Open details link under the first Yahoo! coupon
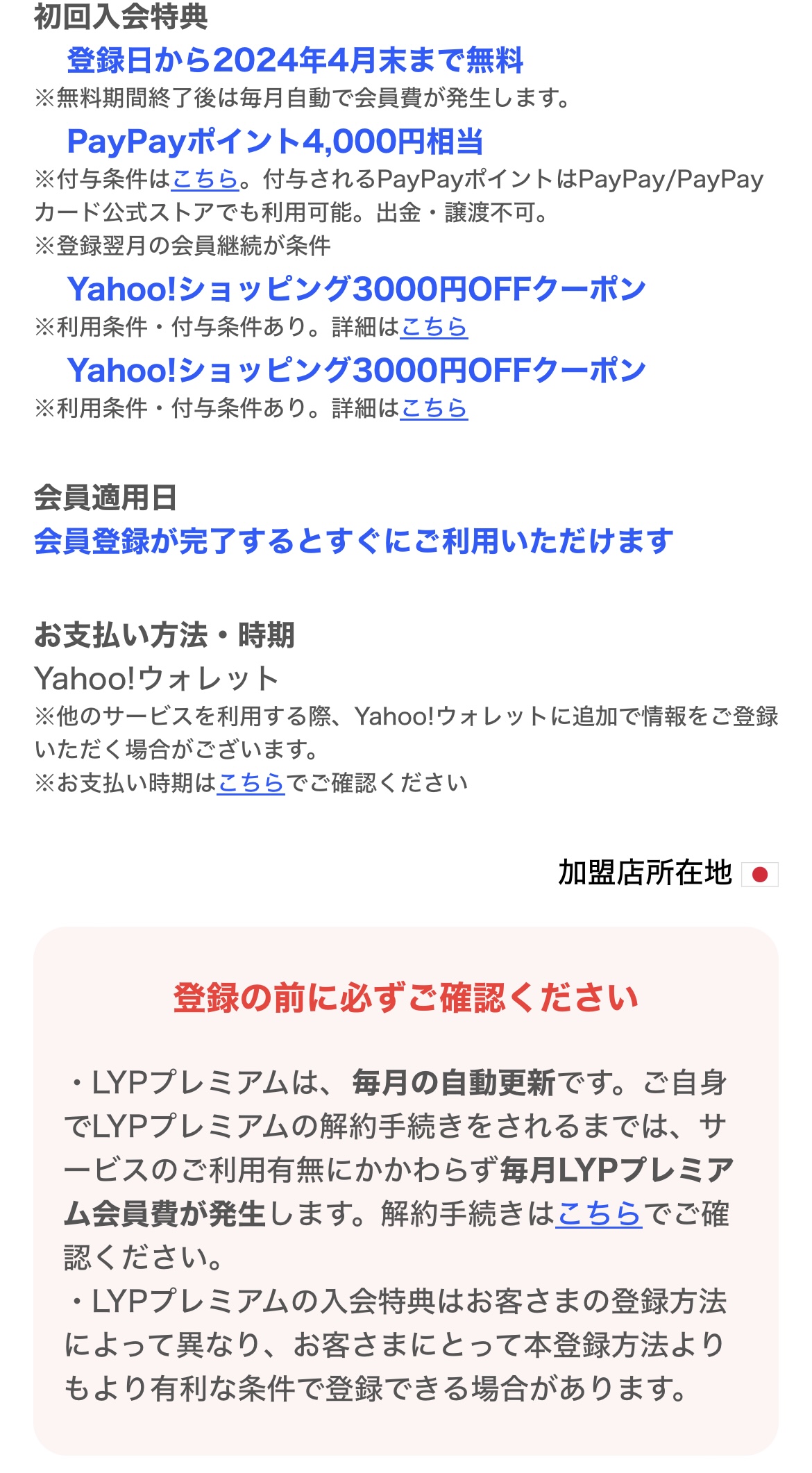Screen dimensions: 812x1473 click(x=434, y=326)
